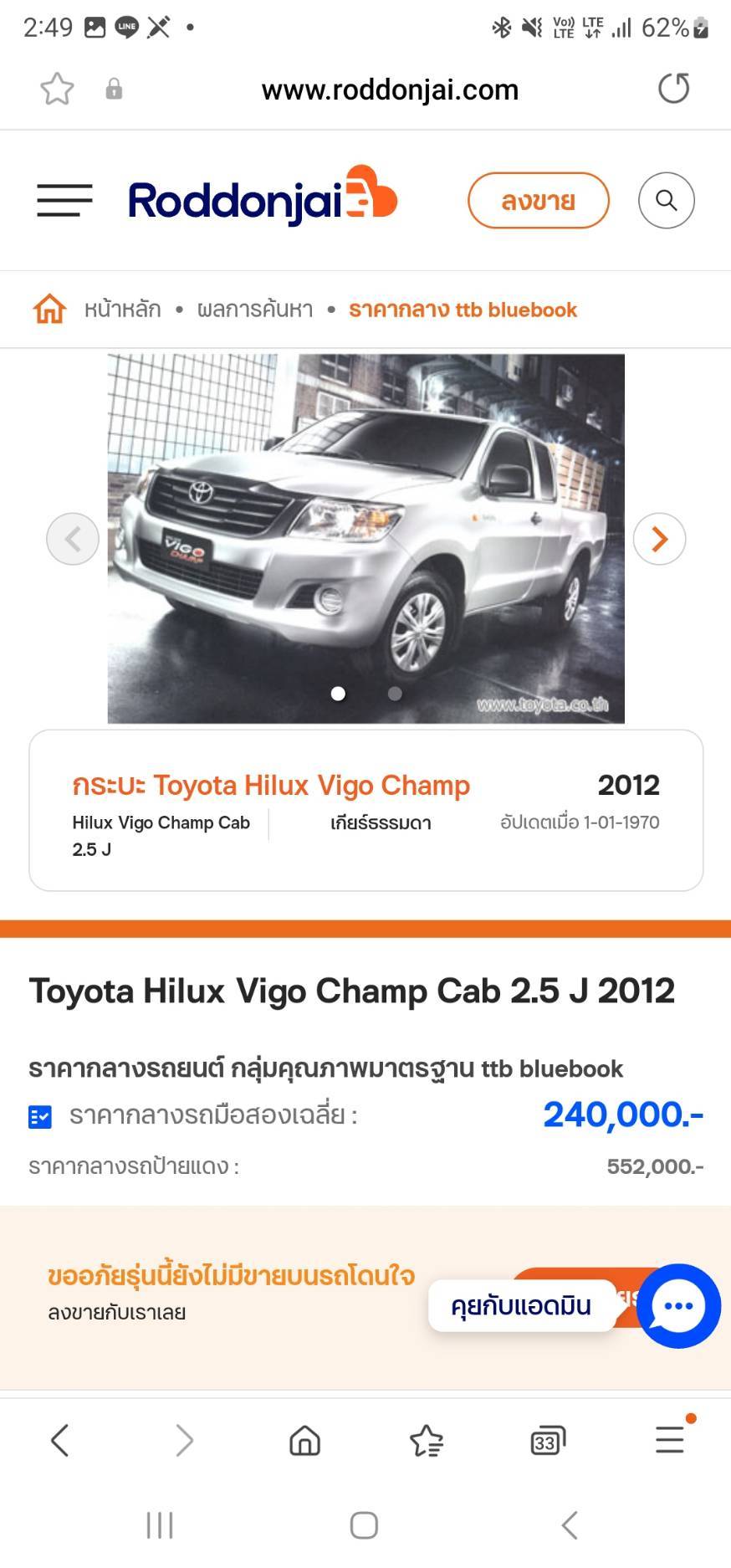The image size is (731, 1568).
Task: Open ผลการค้นหา breadcrumb link
Action: pyautogui.click(x=255, y=310)
